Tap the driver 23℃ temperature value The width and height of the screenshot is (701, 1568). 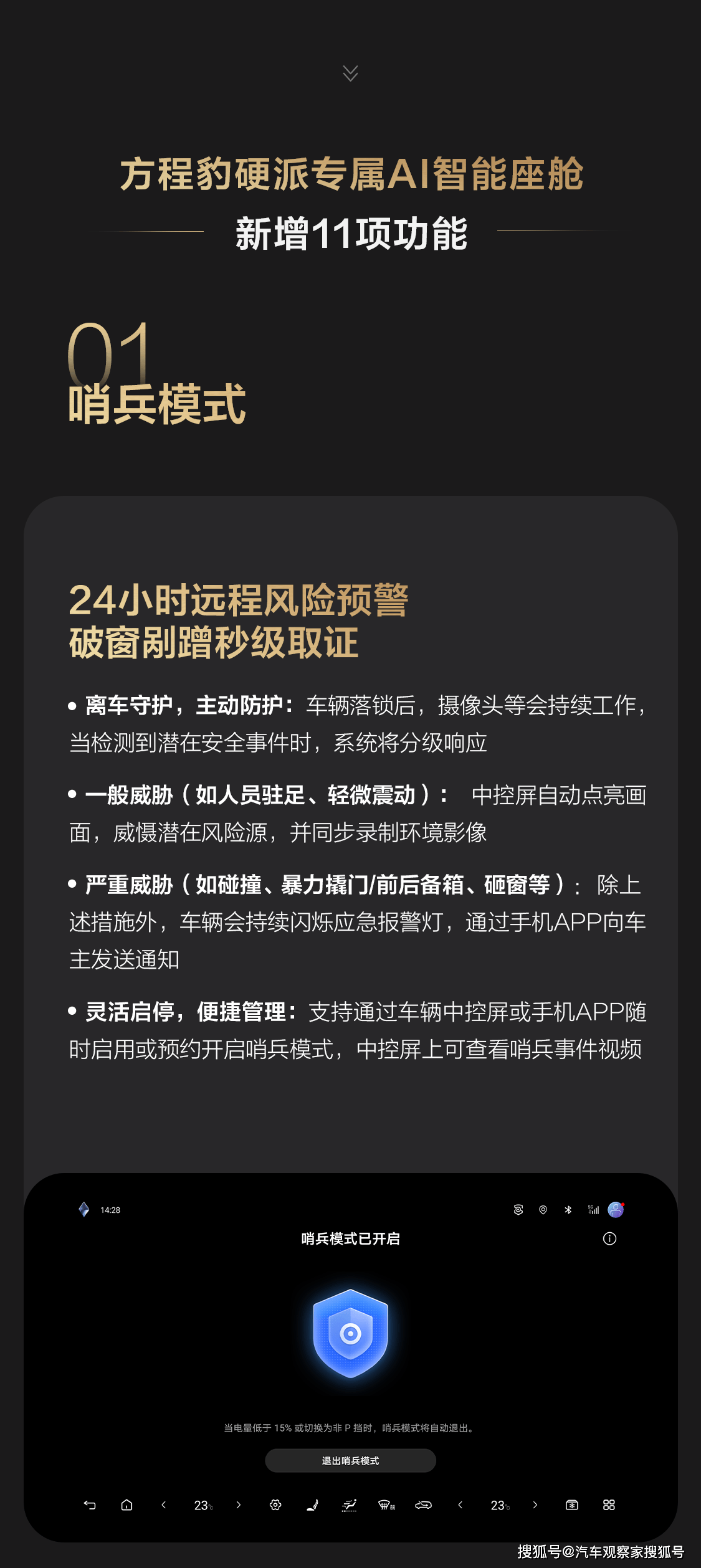203,1506
